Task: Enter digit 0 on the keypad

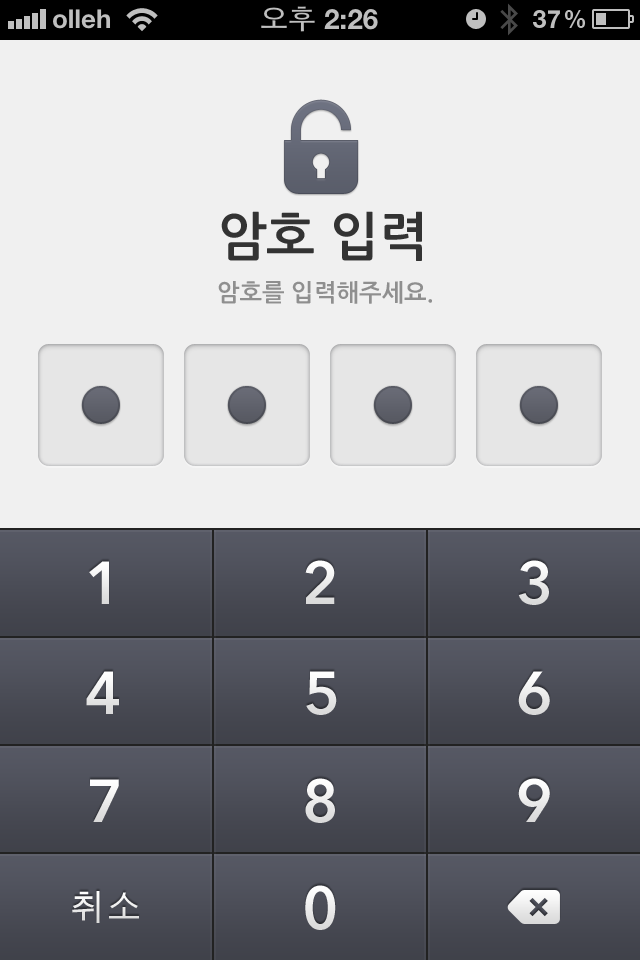Action: (x=320, y=908)
